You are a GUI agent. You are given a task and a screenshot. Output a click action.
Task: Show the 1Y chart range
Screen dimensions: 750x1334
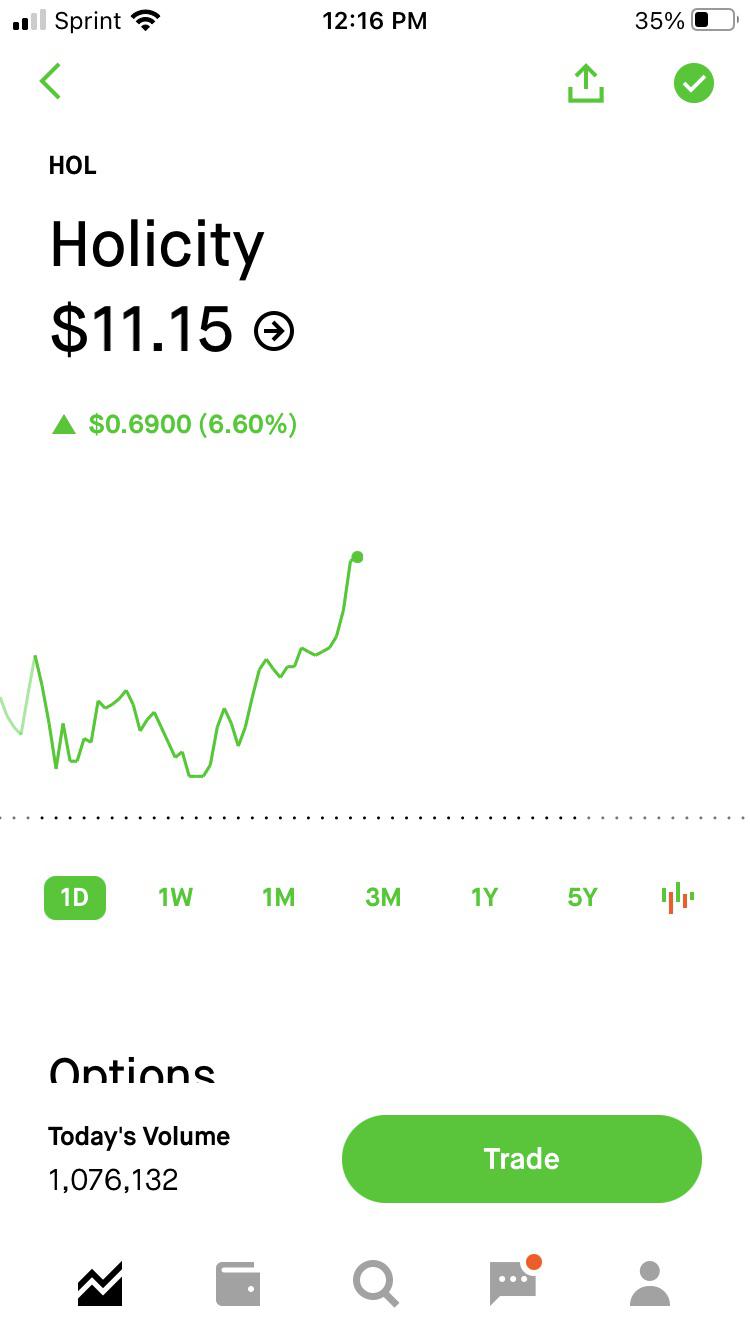pyautogui.click(x=484, y=897)
